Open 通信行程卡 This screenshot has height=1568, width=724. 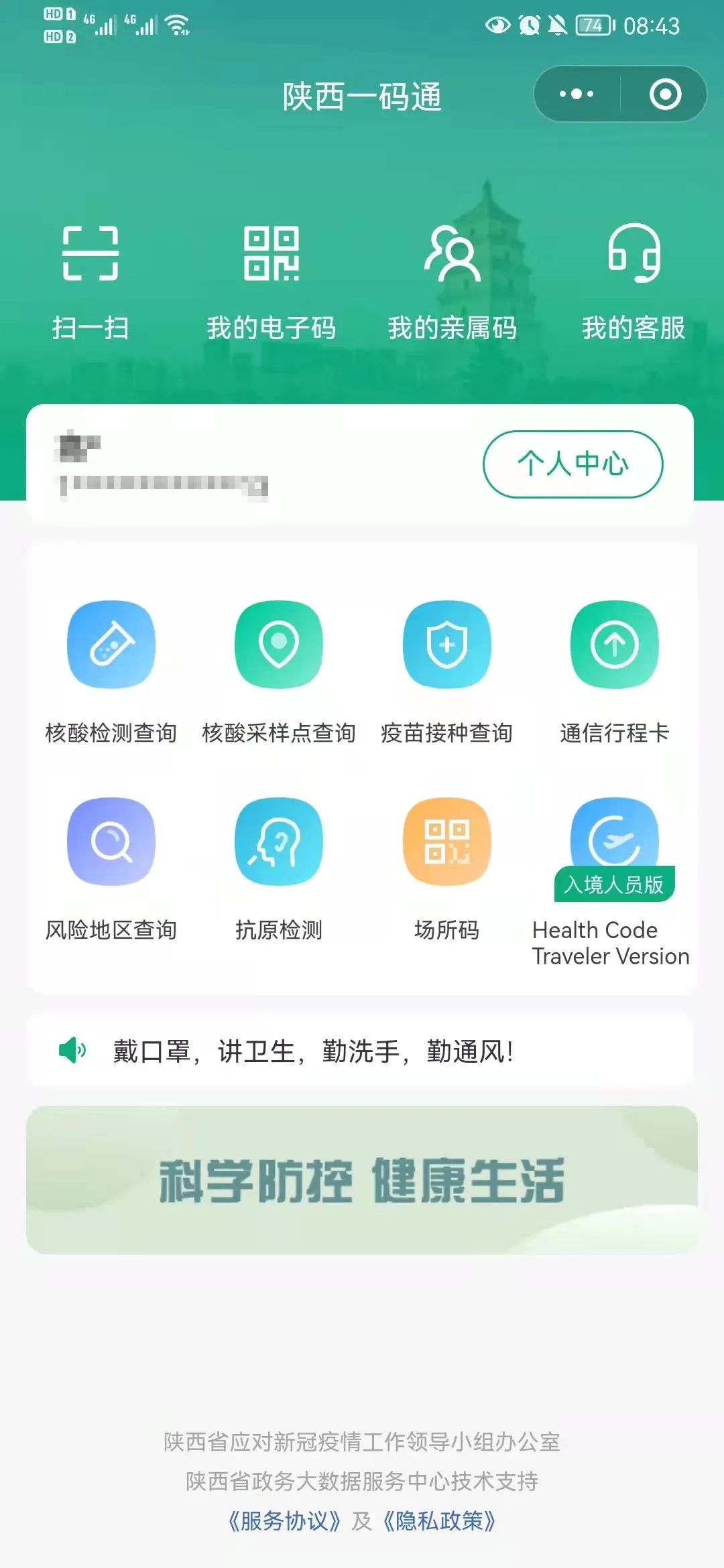[x=614, y=670]
